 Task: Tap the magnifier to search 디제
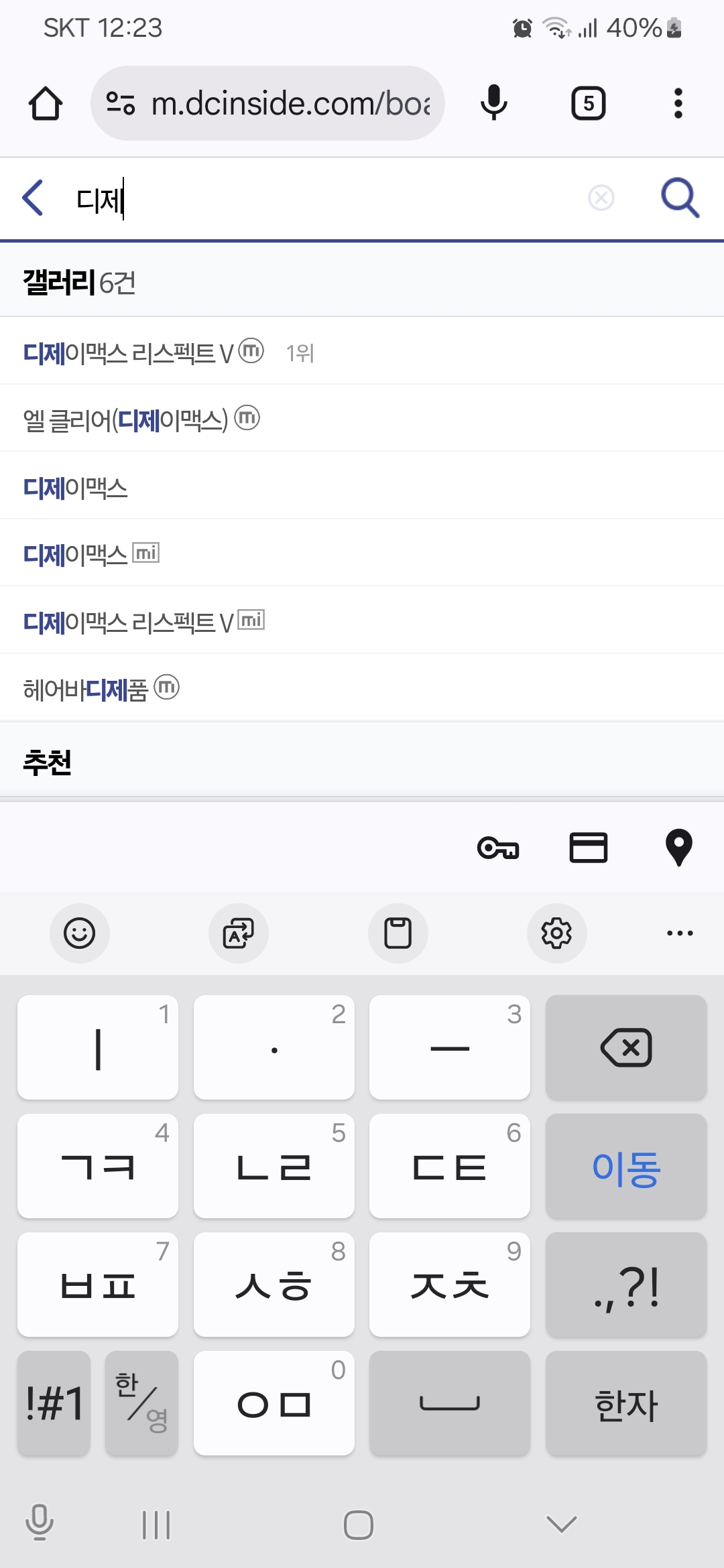(x=680, y=198)
